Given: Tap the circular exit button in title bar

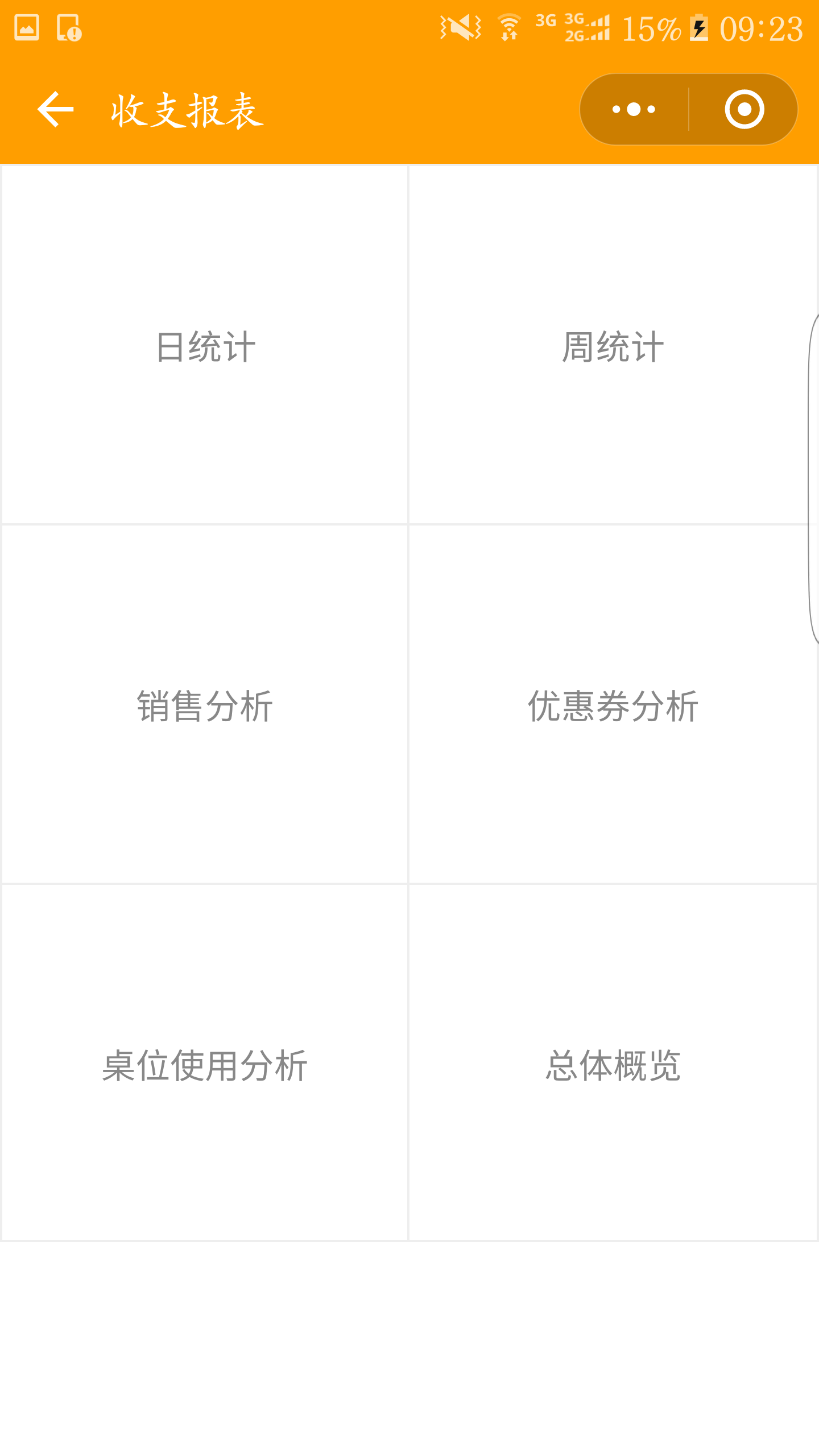Looking at the screenshot, I should click(745, 109).
